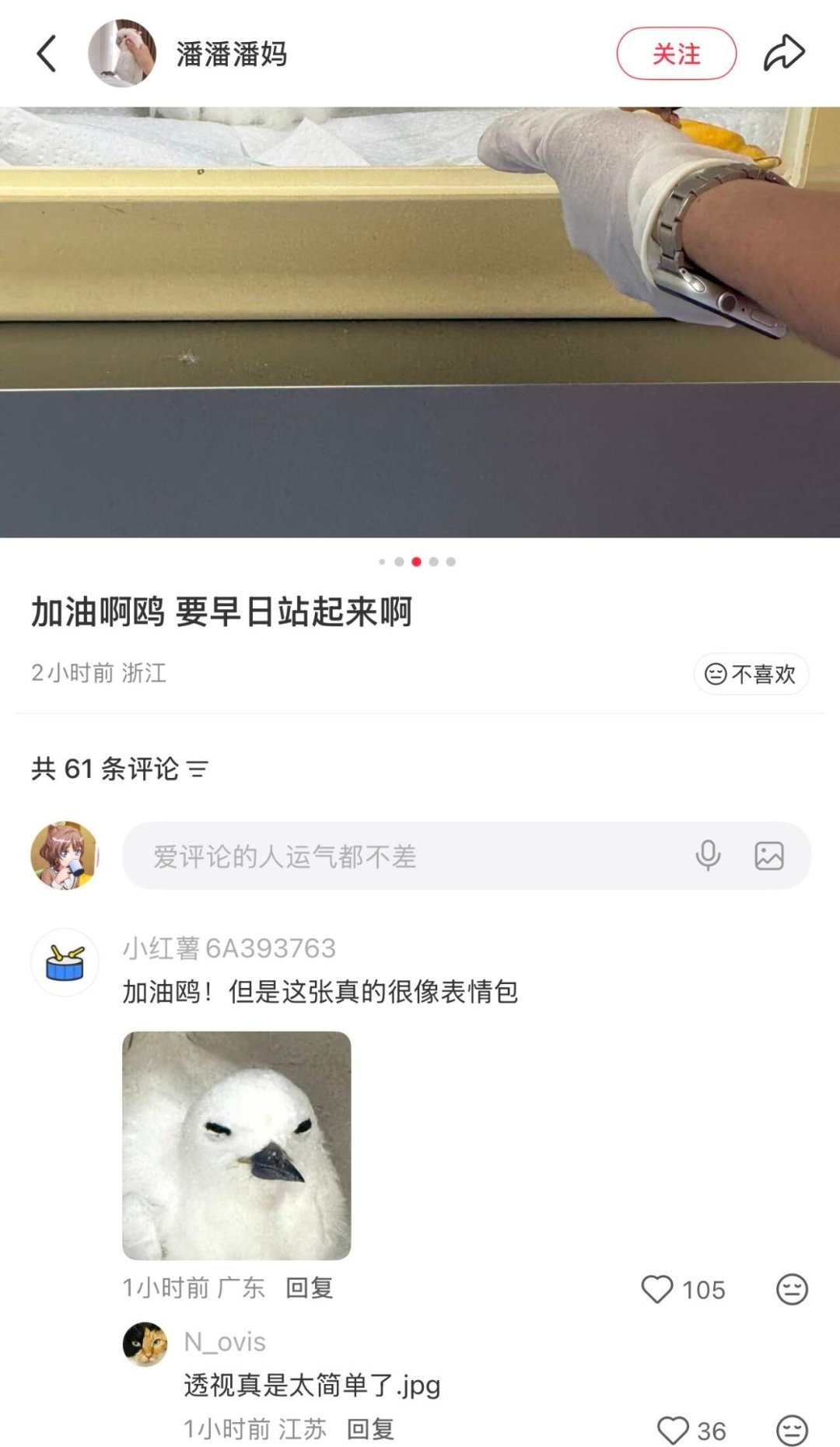Mark the post as 不喜欢

pos(751,674)
